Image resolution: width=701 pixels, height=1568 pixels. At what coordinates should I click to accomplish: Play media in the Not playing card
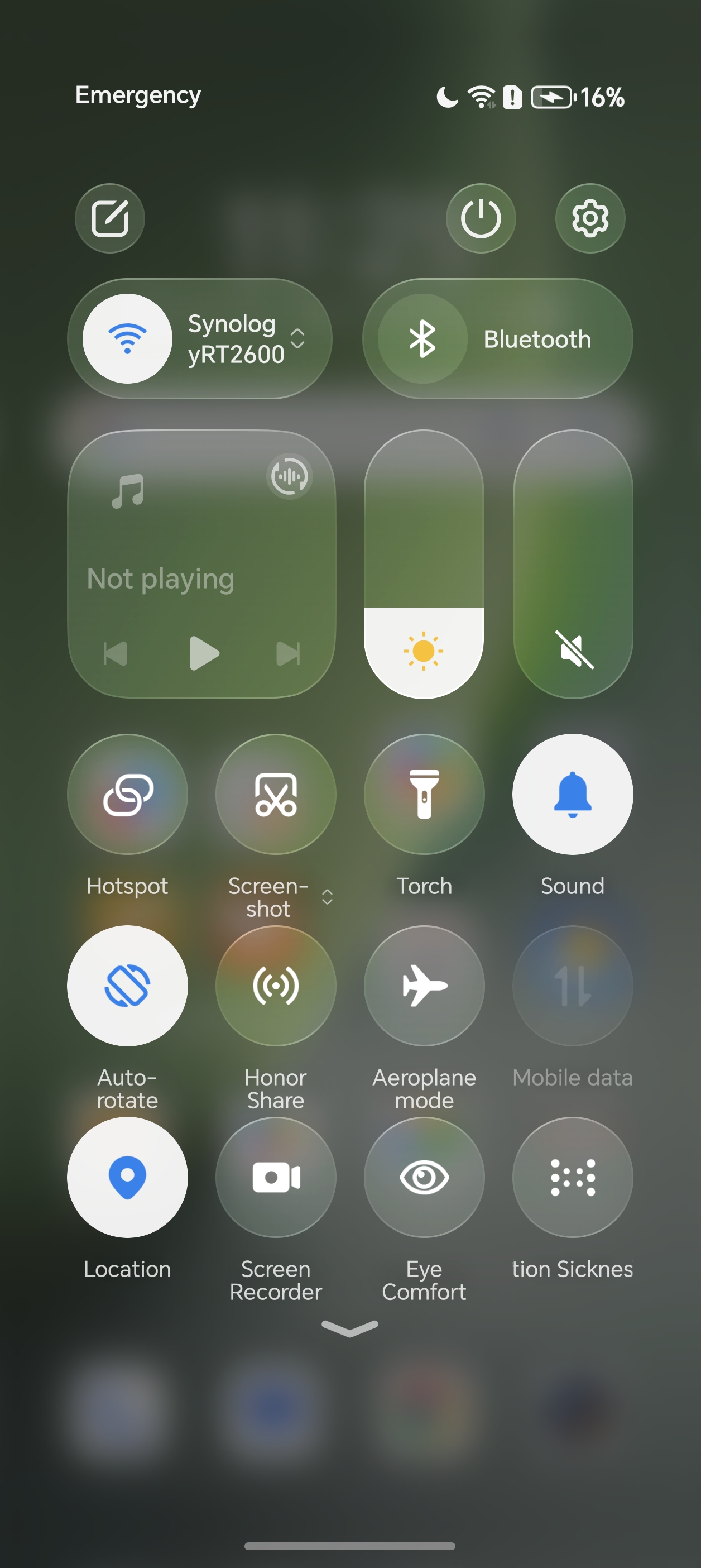coord(203,653)
